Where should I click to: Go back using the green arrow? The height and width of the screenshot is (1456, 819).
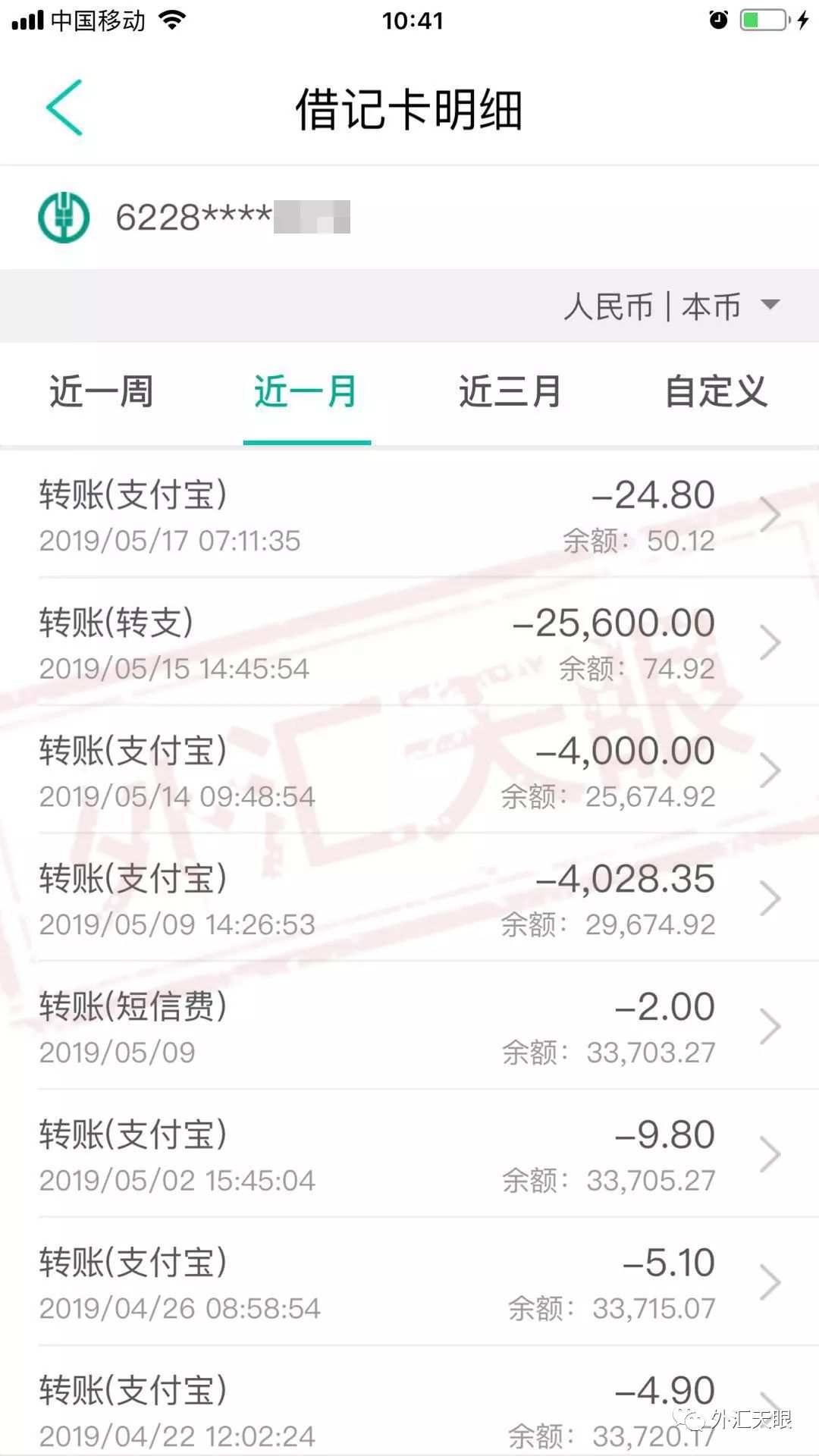tap(65, 108)
